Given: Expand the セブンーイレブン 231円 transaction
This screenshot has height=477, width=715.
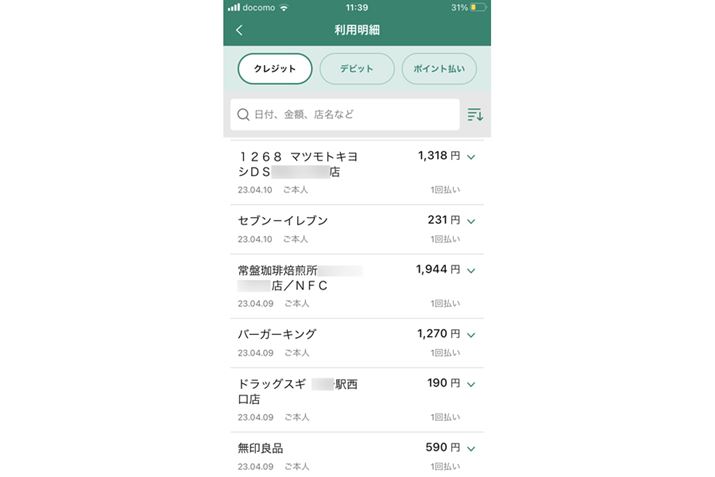Looking at the screenshot, I should [x=471, y=220].
